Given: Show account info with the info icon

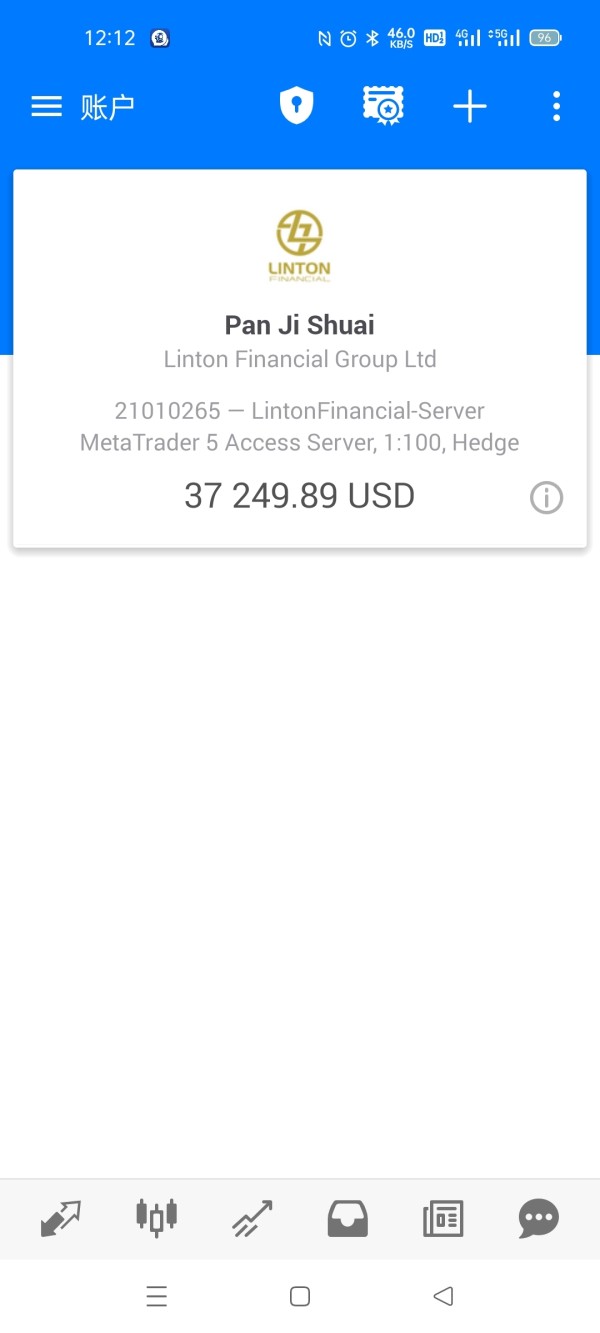Looking at the screenshot, I should (546, 497).
